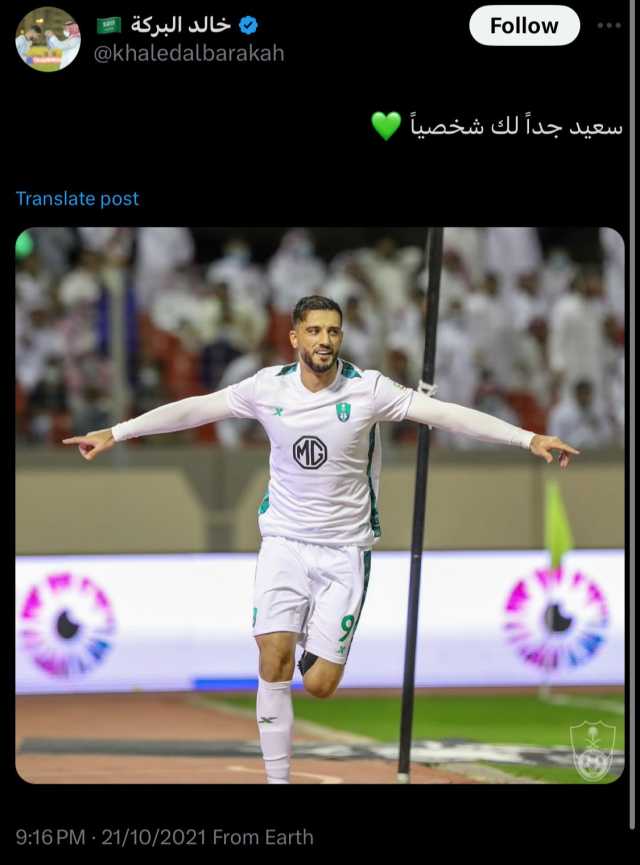Screen dimensions: 640x865
Task: Follow the khaledalbarakah account
Action: click(x=523, y=26)
